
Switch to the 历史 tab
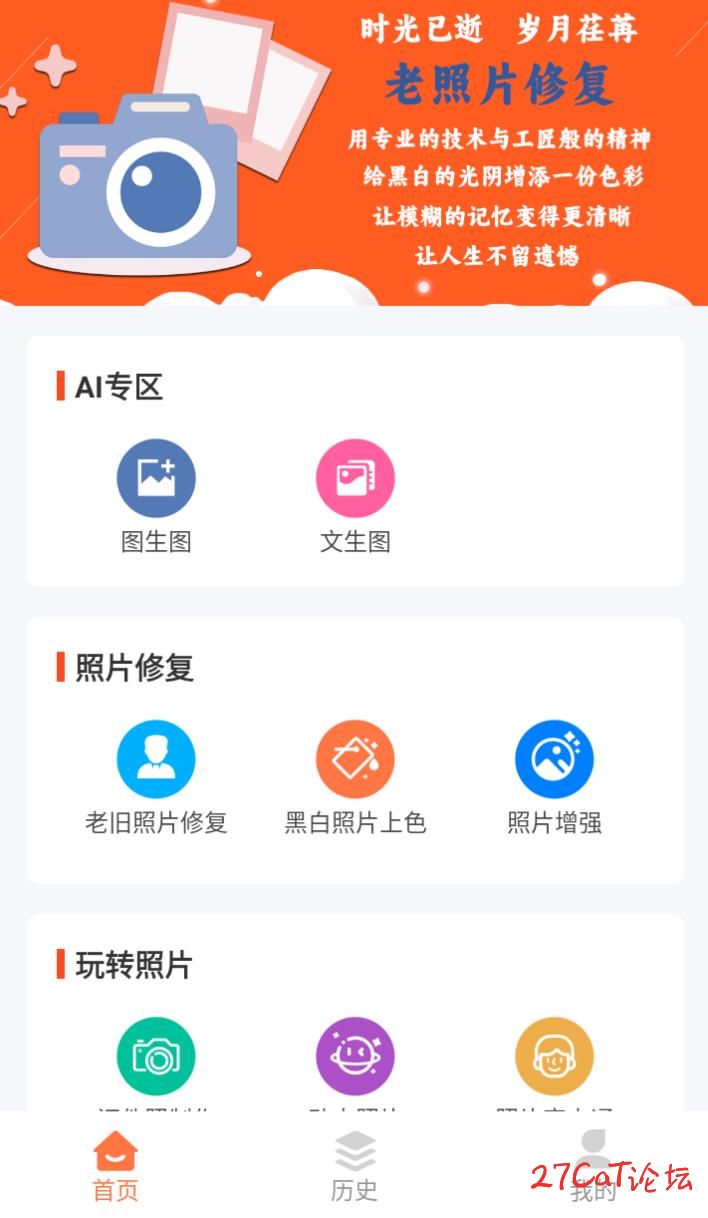point(354,1166)
